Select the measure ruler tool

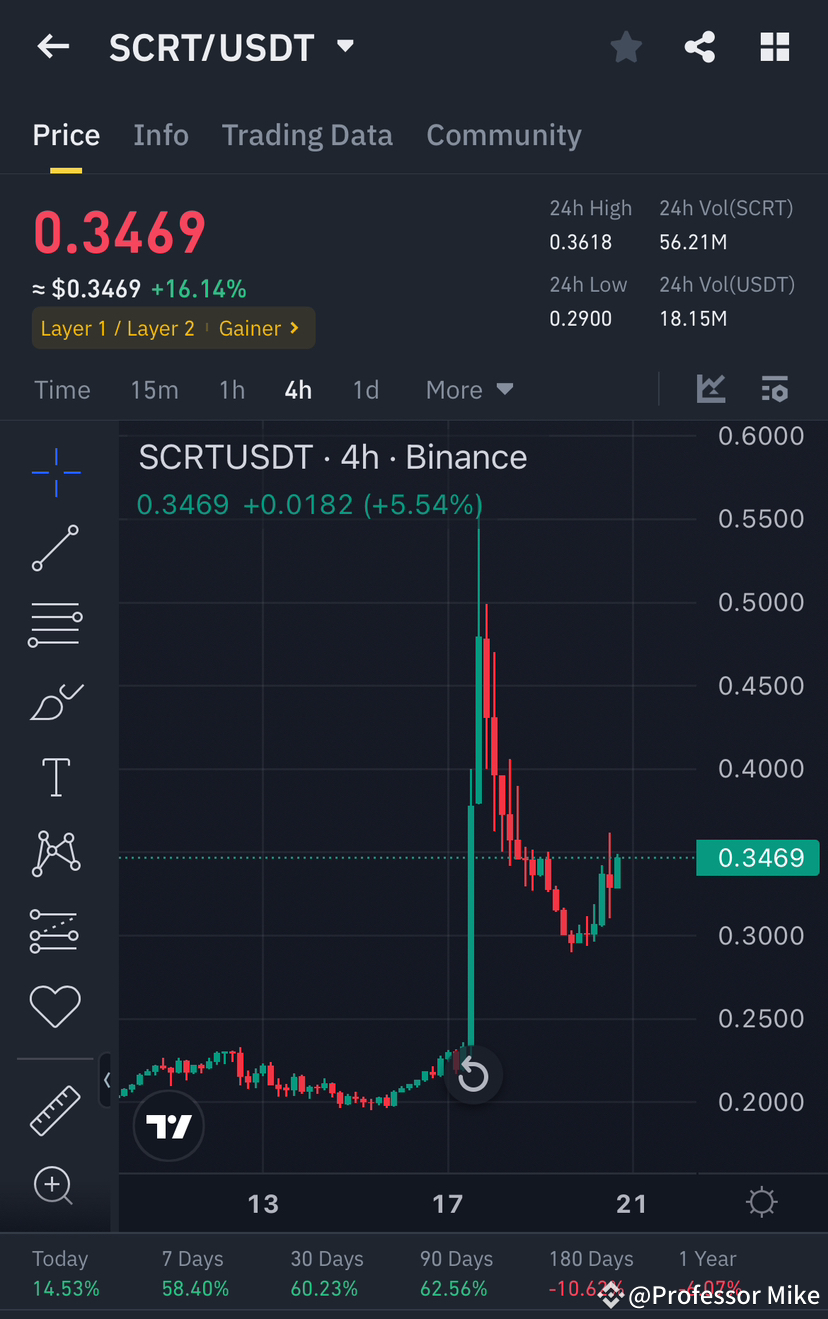54,1110
